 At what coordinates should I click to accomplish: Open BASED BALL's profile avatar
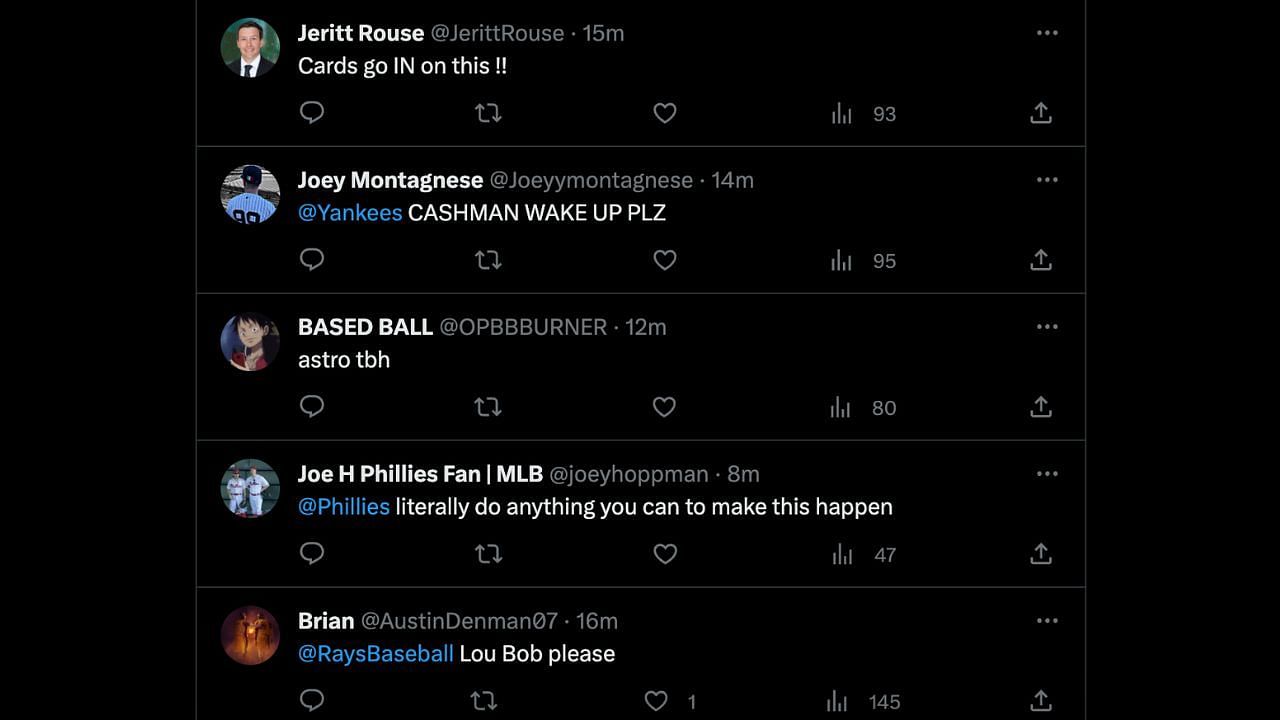250,341
